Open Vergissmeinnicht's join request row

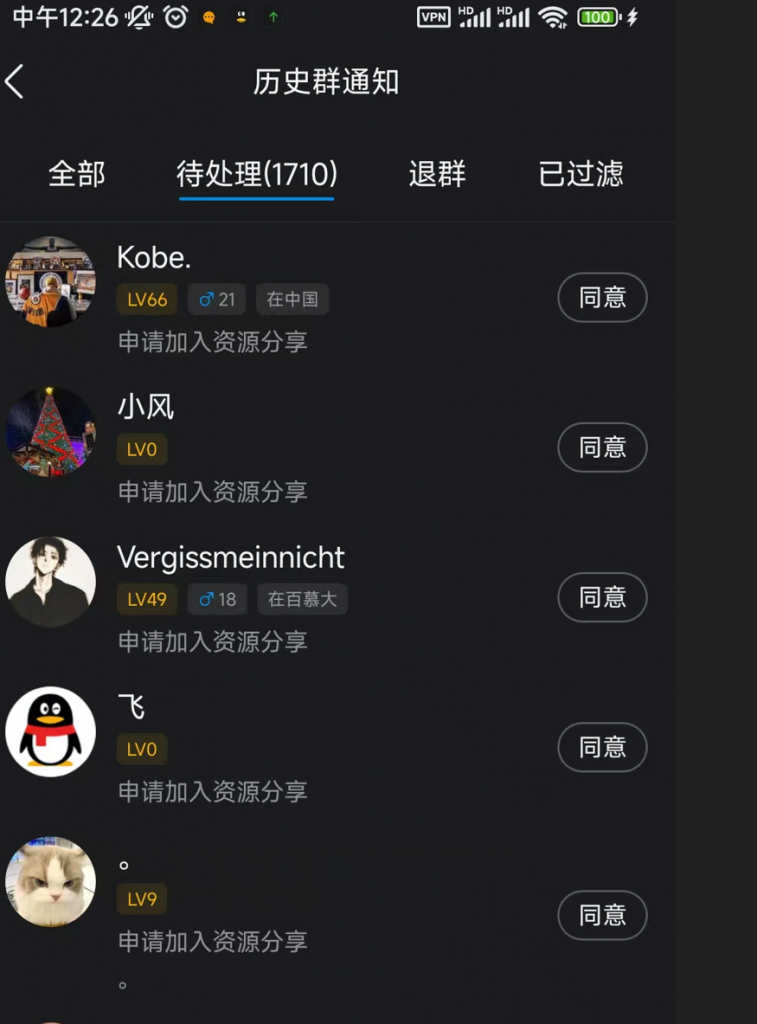300,599
